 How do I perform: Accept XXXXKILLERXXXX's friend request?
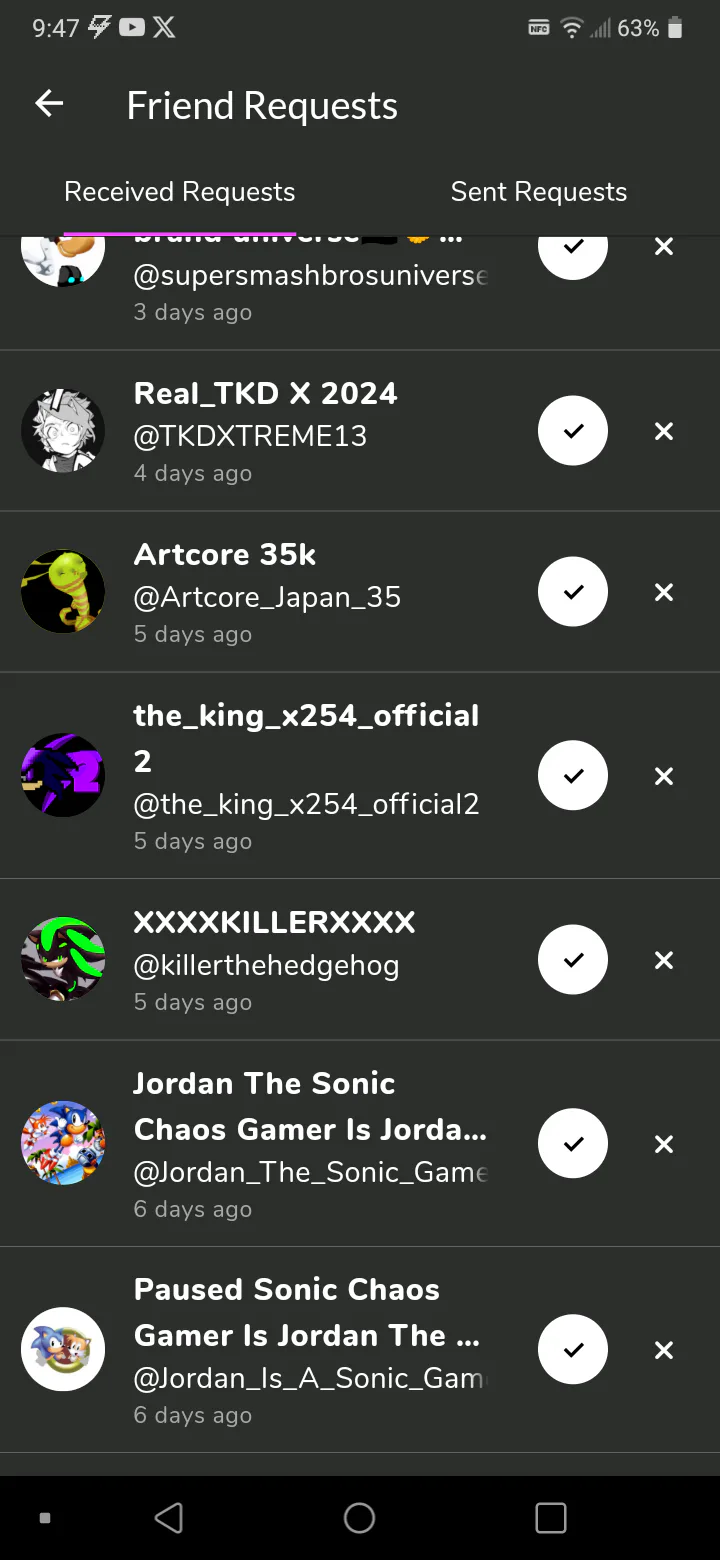click(573, 960)
